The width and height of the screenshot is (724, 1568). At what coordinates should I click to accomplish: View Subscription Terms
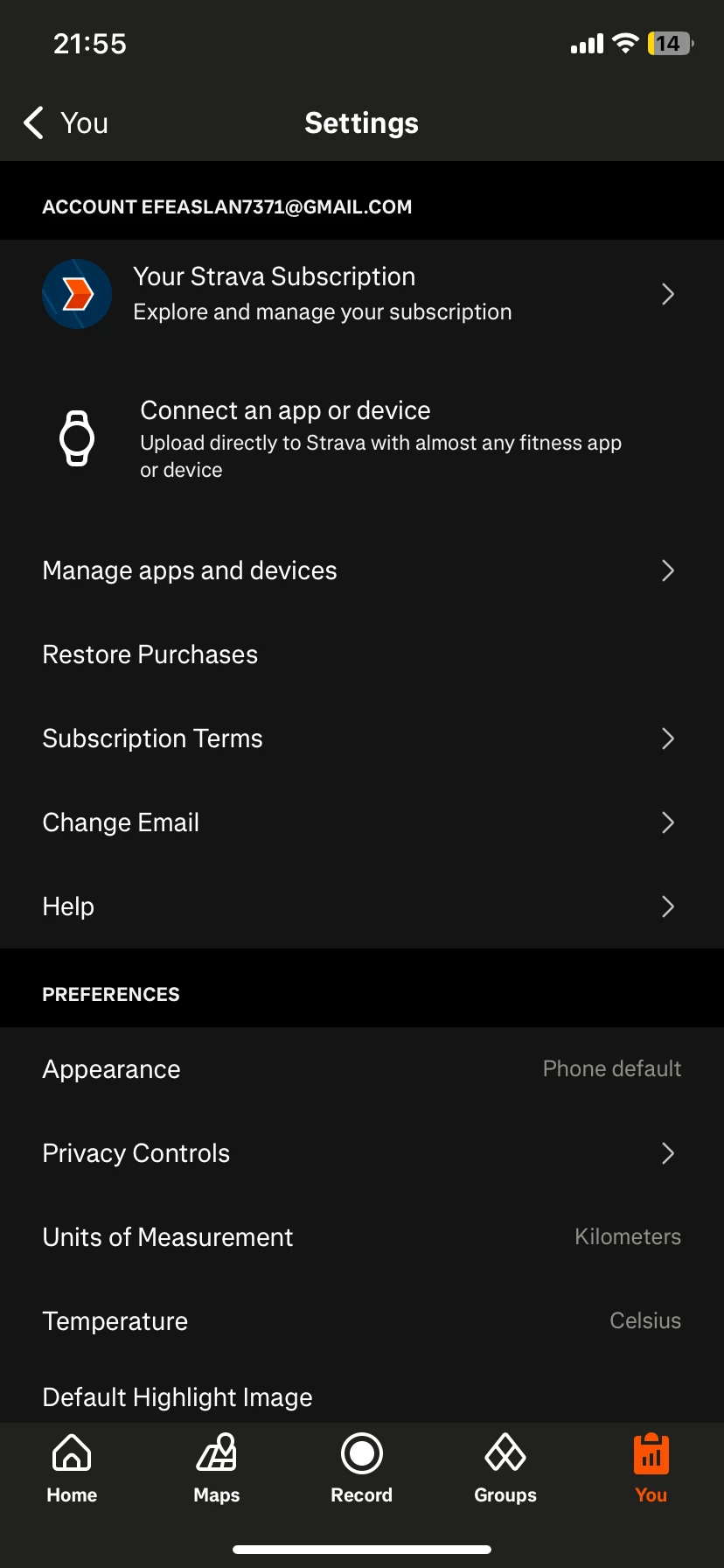click(x=362, y=738)
